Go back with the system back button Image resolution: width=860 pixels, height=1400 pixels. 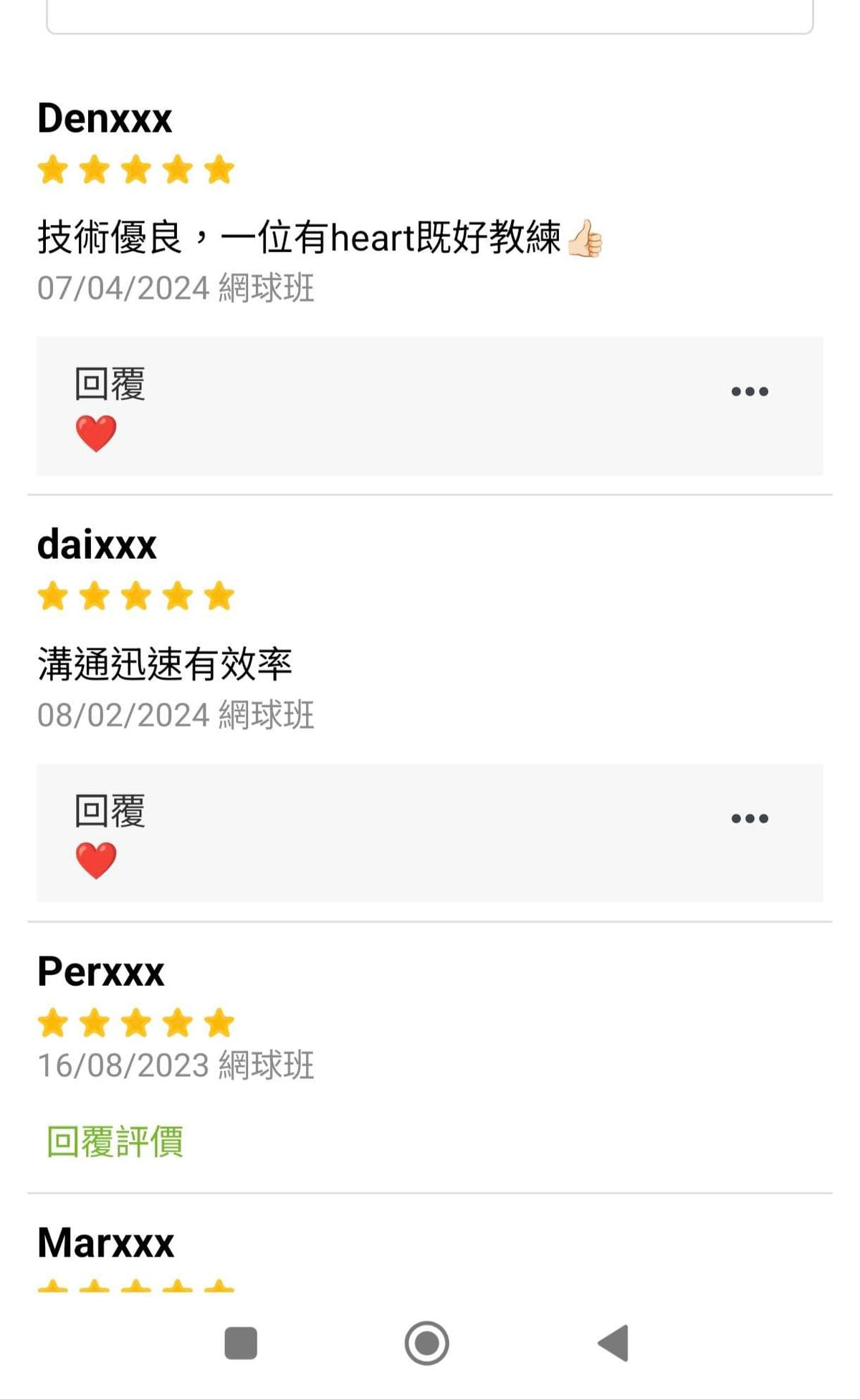pos(613,1343)
